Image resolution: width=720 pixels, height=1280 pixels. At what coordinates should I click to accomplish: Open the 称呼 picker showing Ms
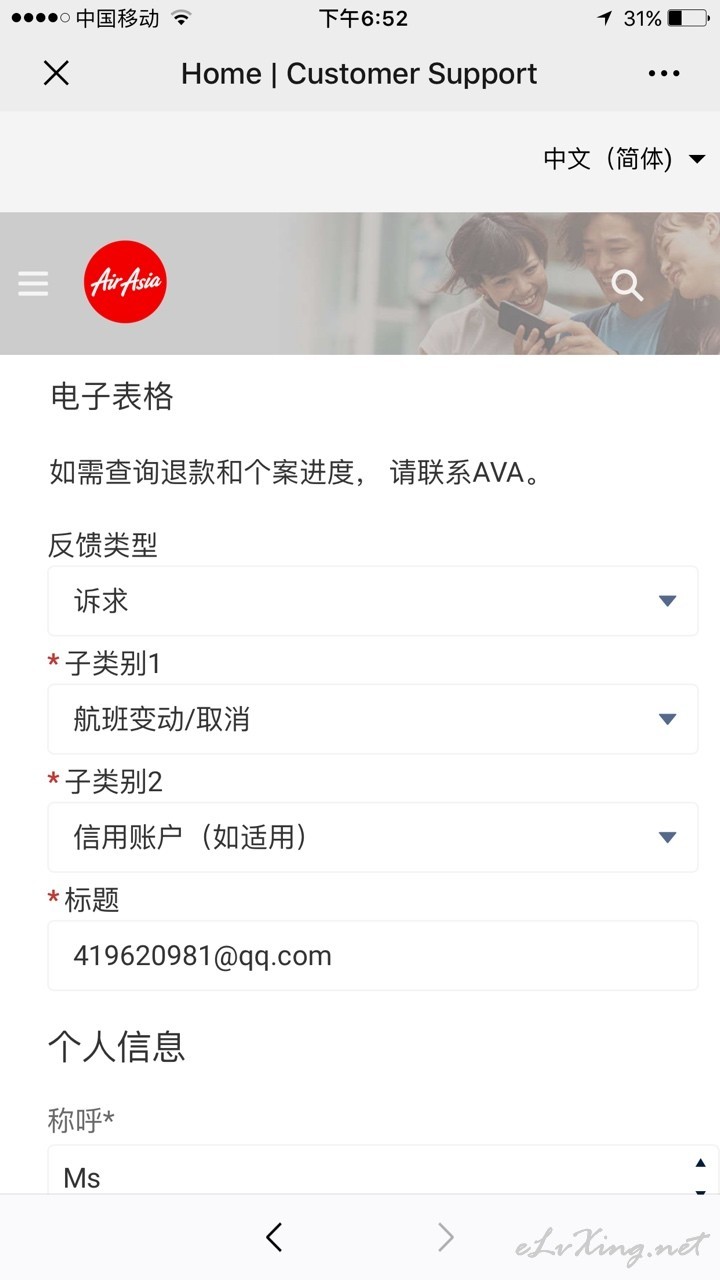(383, 1170)
